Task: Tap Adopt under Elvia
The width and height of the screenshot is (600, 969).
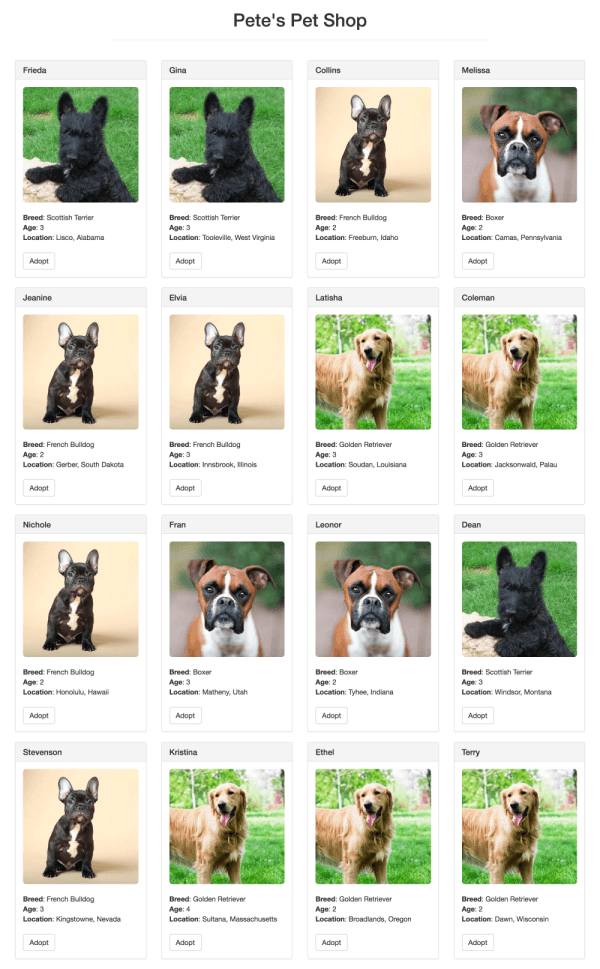Action: pos(185,488)
